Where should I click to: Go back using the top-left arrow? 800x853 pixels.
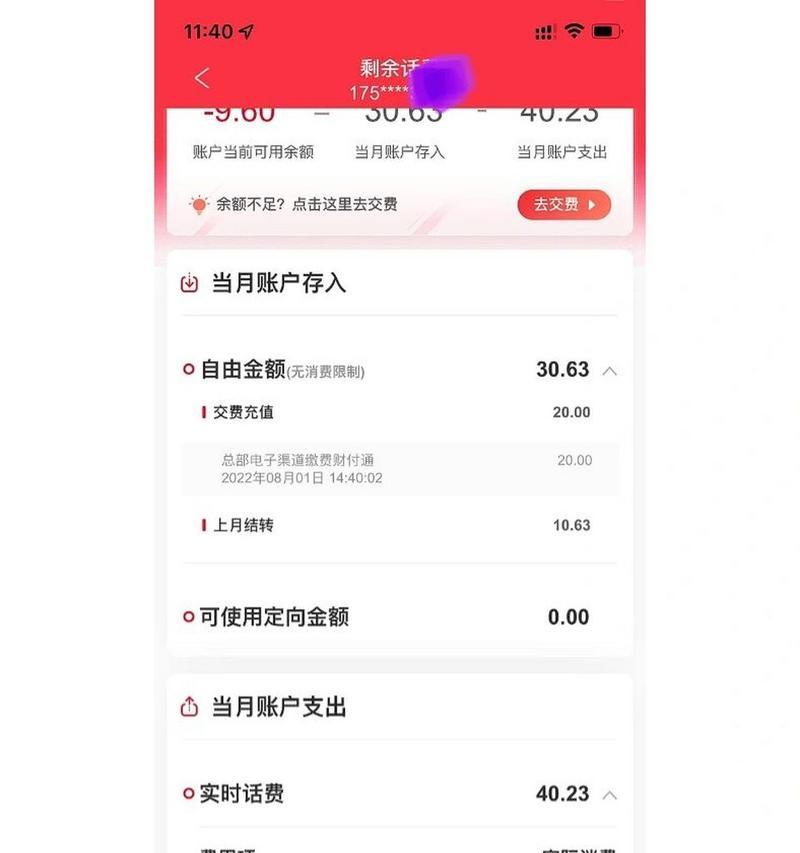[x=202, y=78]
